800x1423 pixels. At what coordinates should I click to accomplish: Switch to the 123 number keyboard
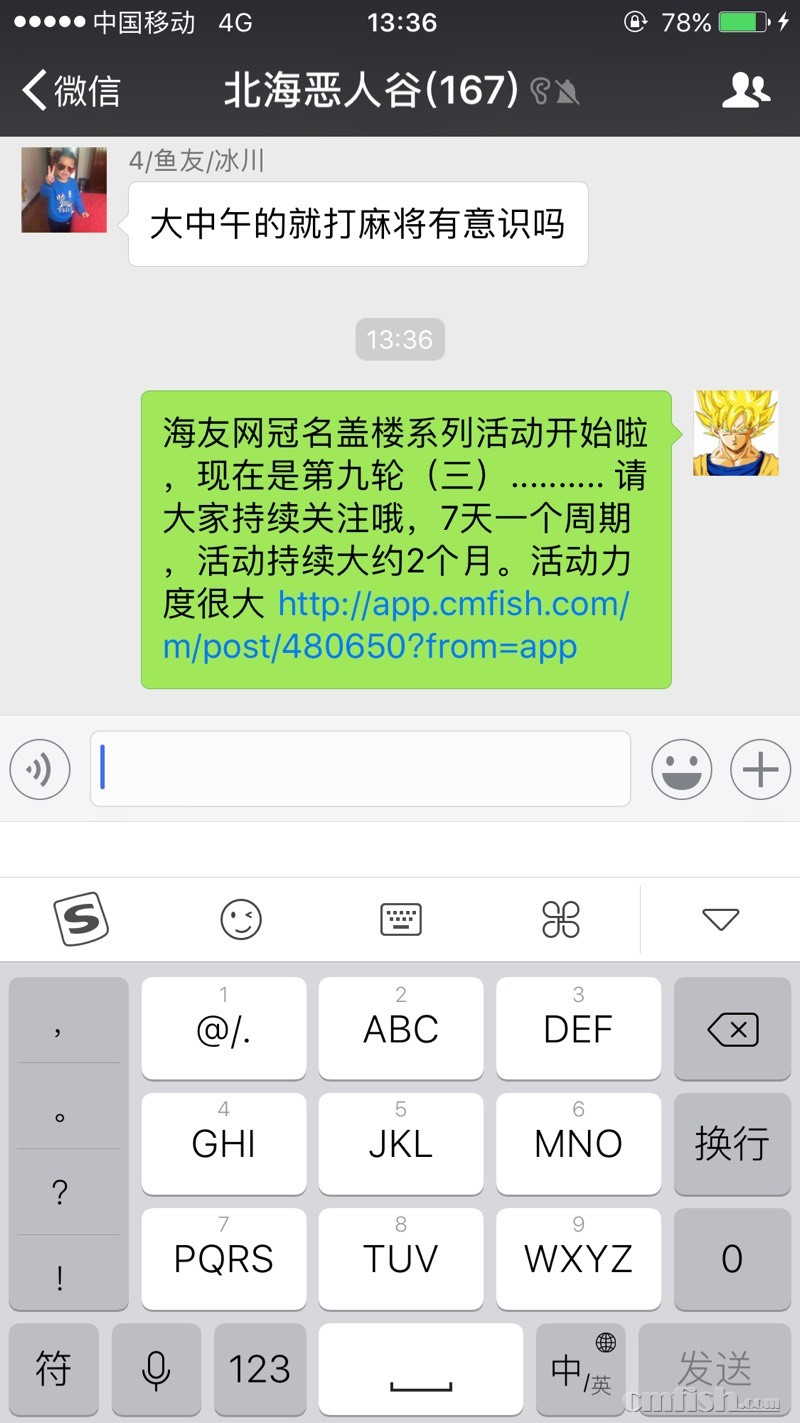click(259, 1369)
